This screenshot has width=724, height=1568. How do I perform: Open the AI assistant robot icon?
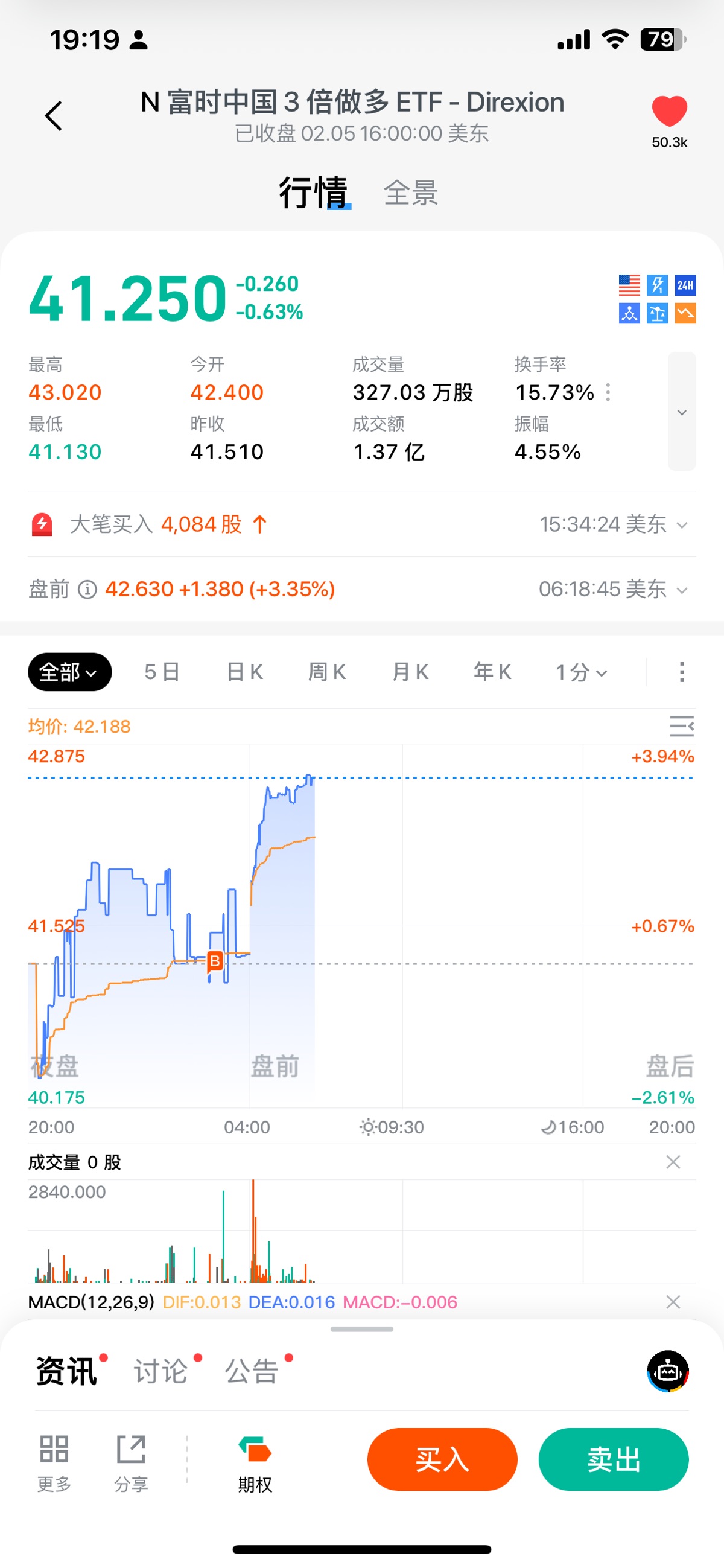(x=667, y=1371)
